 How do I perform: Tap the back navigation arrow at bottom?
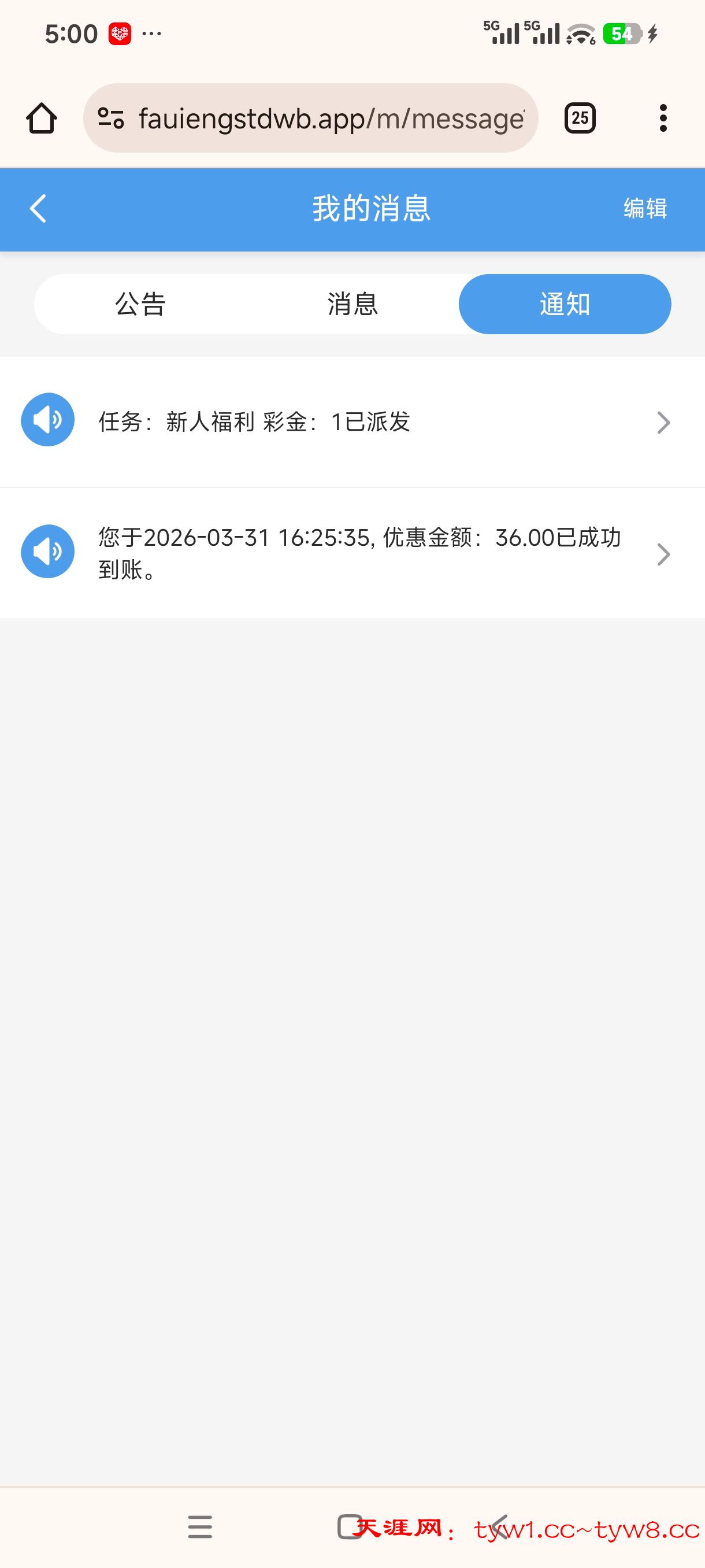[x=499, y=1526]
